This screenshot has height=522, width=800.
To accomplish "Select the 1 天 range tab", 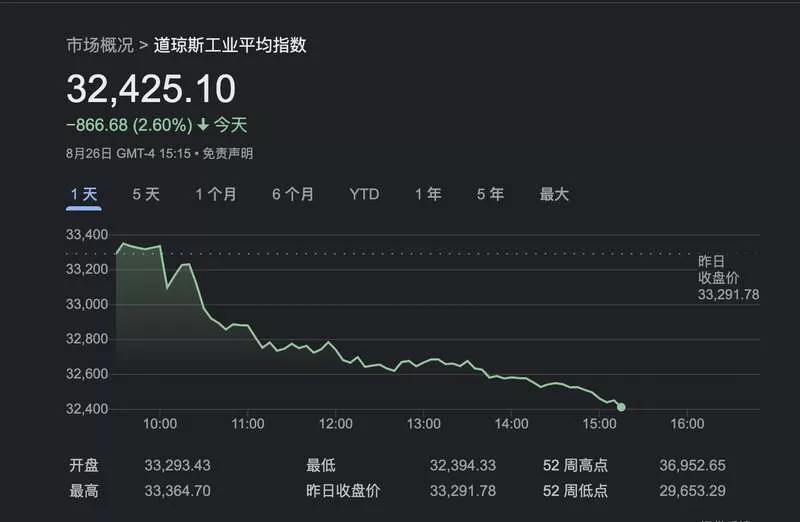I will tap(84, 194).
